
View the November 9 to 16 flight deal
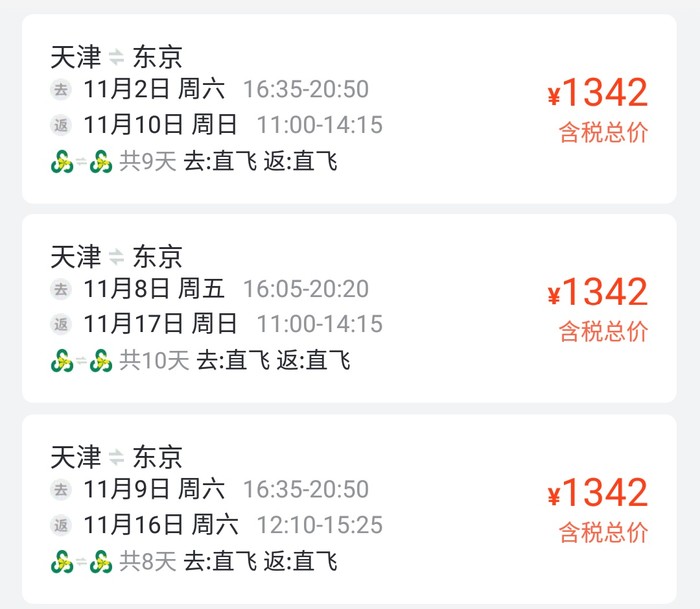(x=348, y=508)
